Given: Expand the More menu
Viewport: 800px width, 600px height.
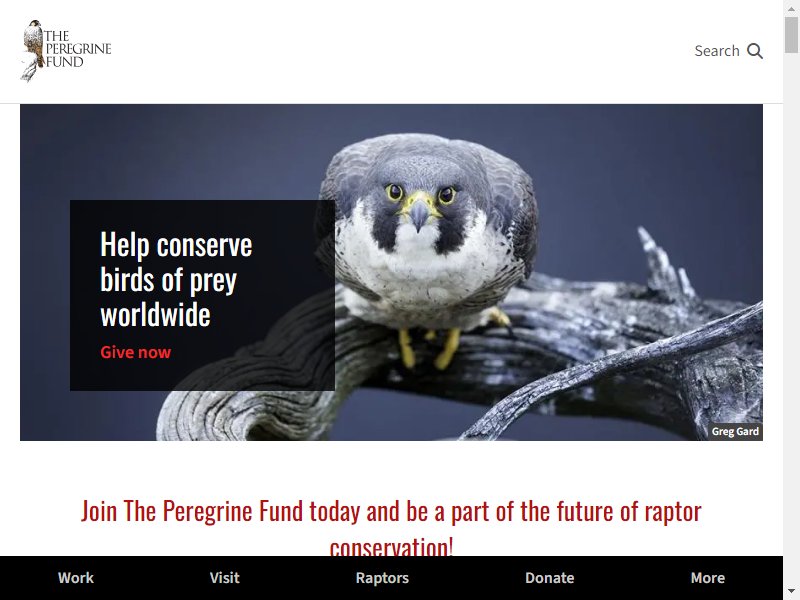Looking at the screenshot, I should (x=707, y=578).
